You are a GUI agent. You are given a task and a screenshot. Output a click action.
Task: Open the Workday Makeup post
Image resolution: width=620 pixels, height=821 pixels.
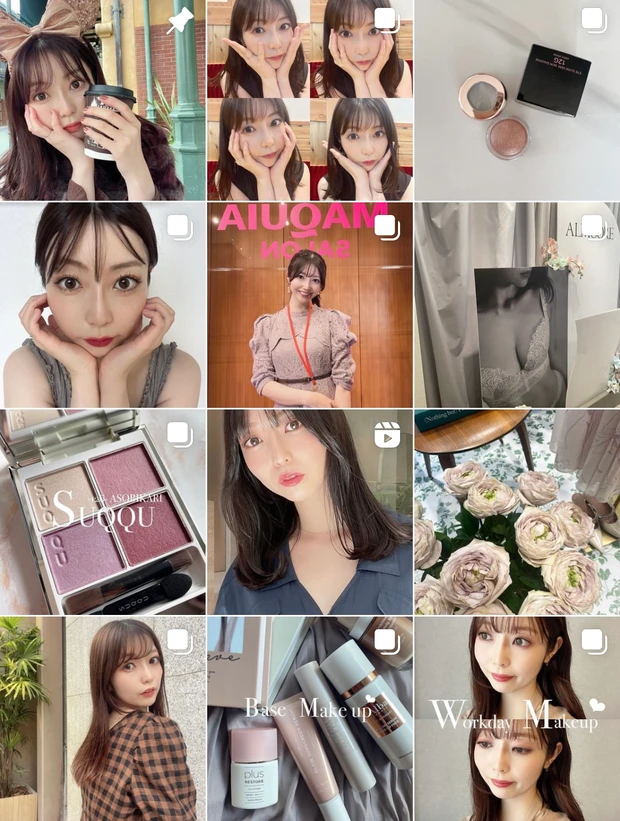[517, 720]
